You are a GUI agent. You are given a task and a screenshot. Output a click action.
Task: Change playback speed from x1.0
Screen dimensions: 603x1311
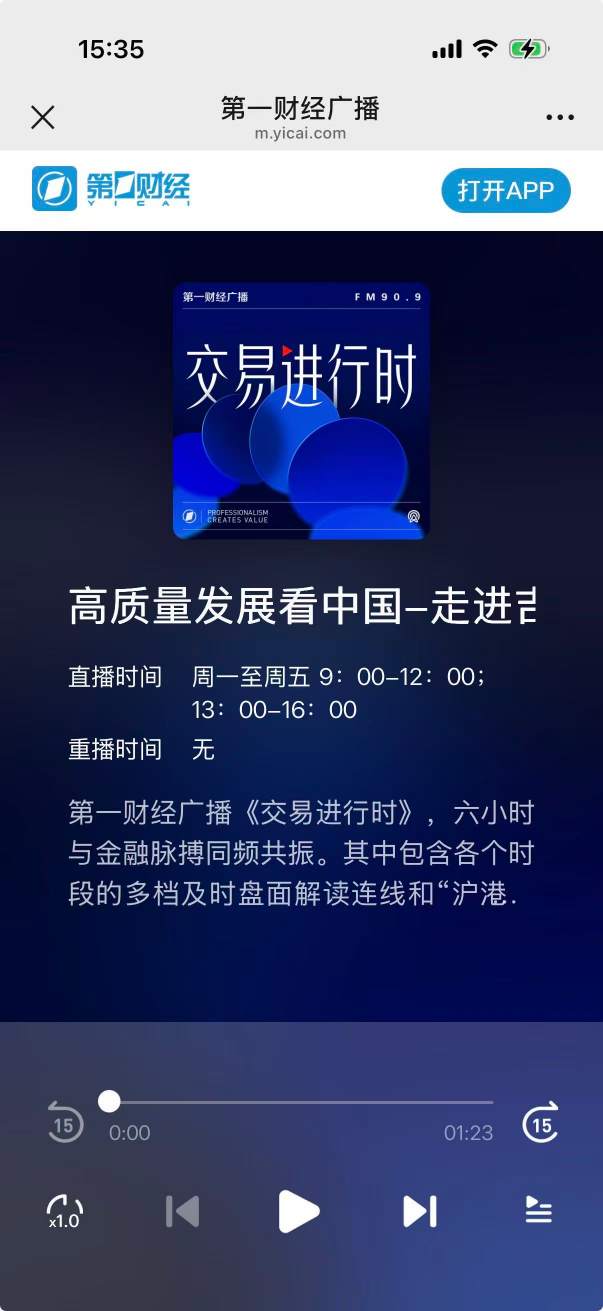(64, 1212)
